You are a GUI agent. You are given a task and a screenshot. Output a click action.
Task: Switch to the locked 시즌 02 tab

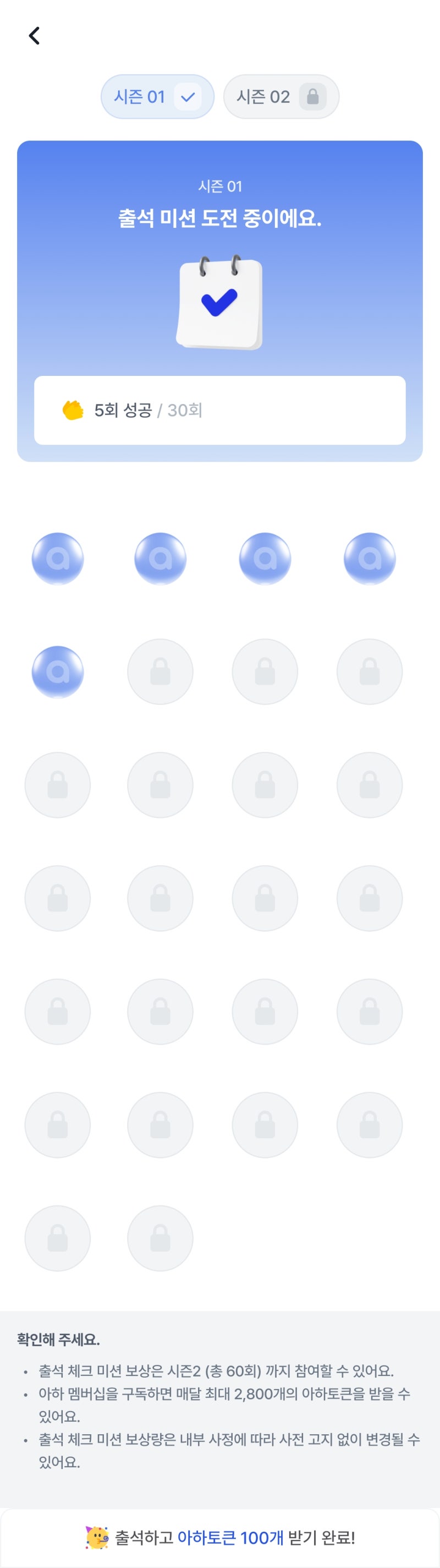[280, 97]
